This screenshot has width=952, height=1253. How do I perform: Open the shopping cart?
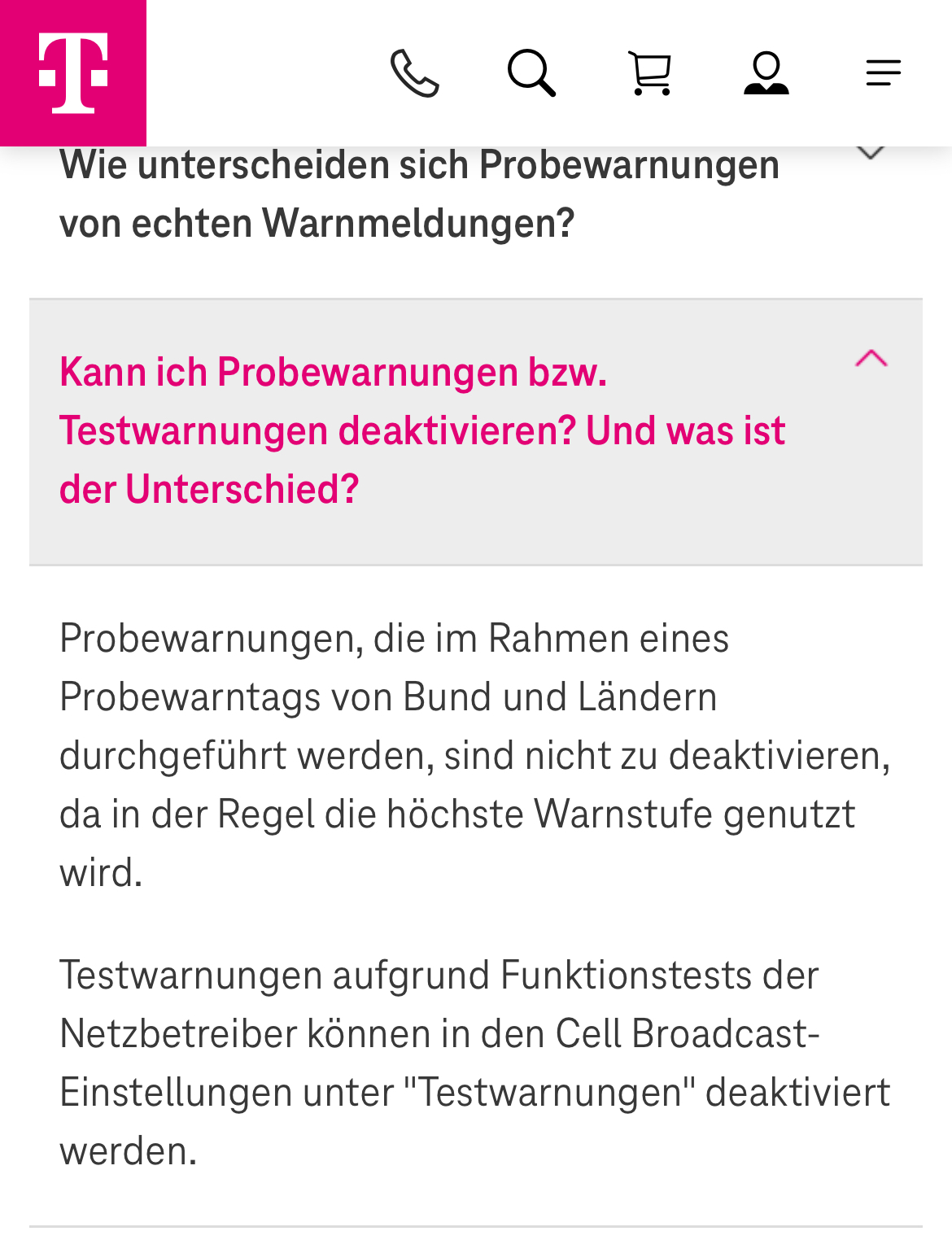(649, 73)
